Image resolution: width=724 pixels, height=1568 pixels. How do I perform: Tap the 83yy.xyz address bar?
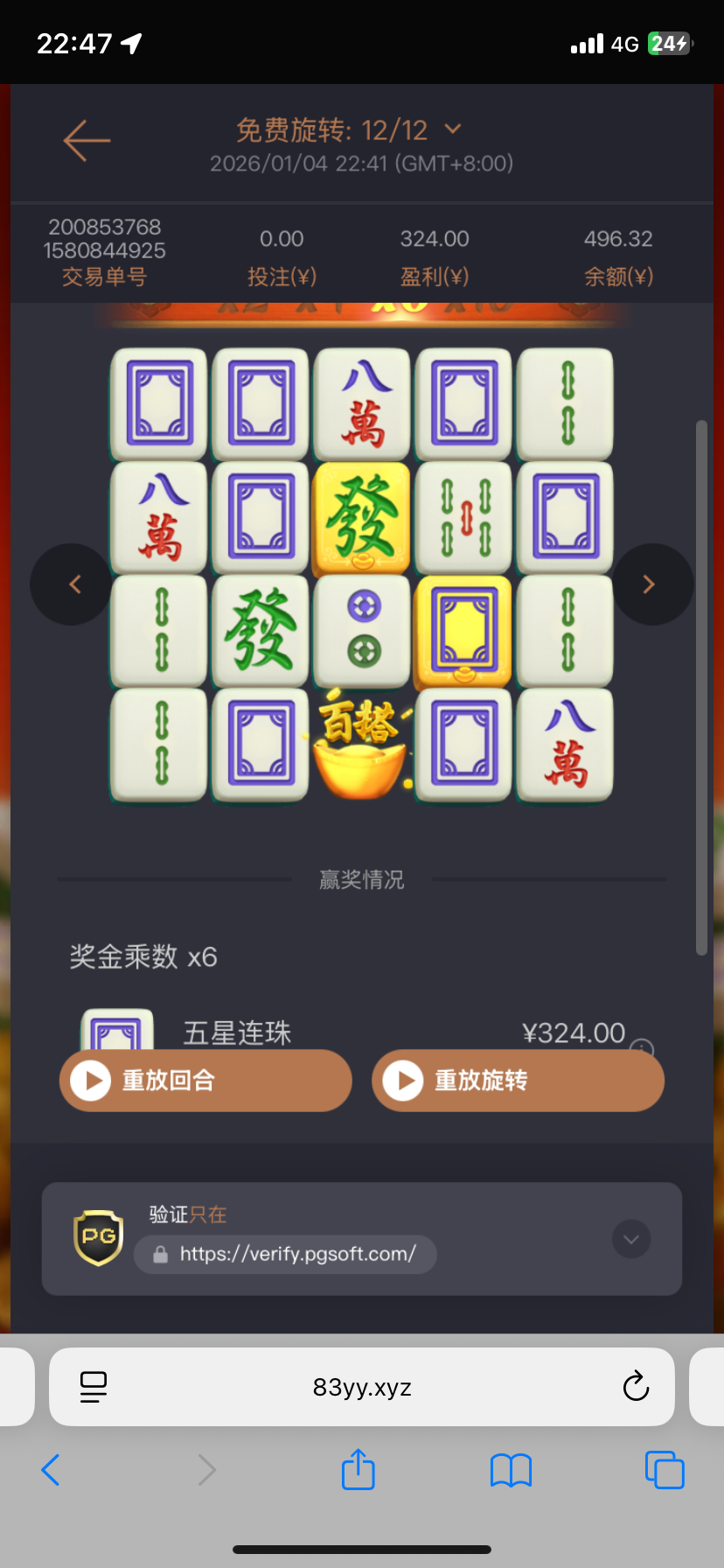click(362, 1387)
